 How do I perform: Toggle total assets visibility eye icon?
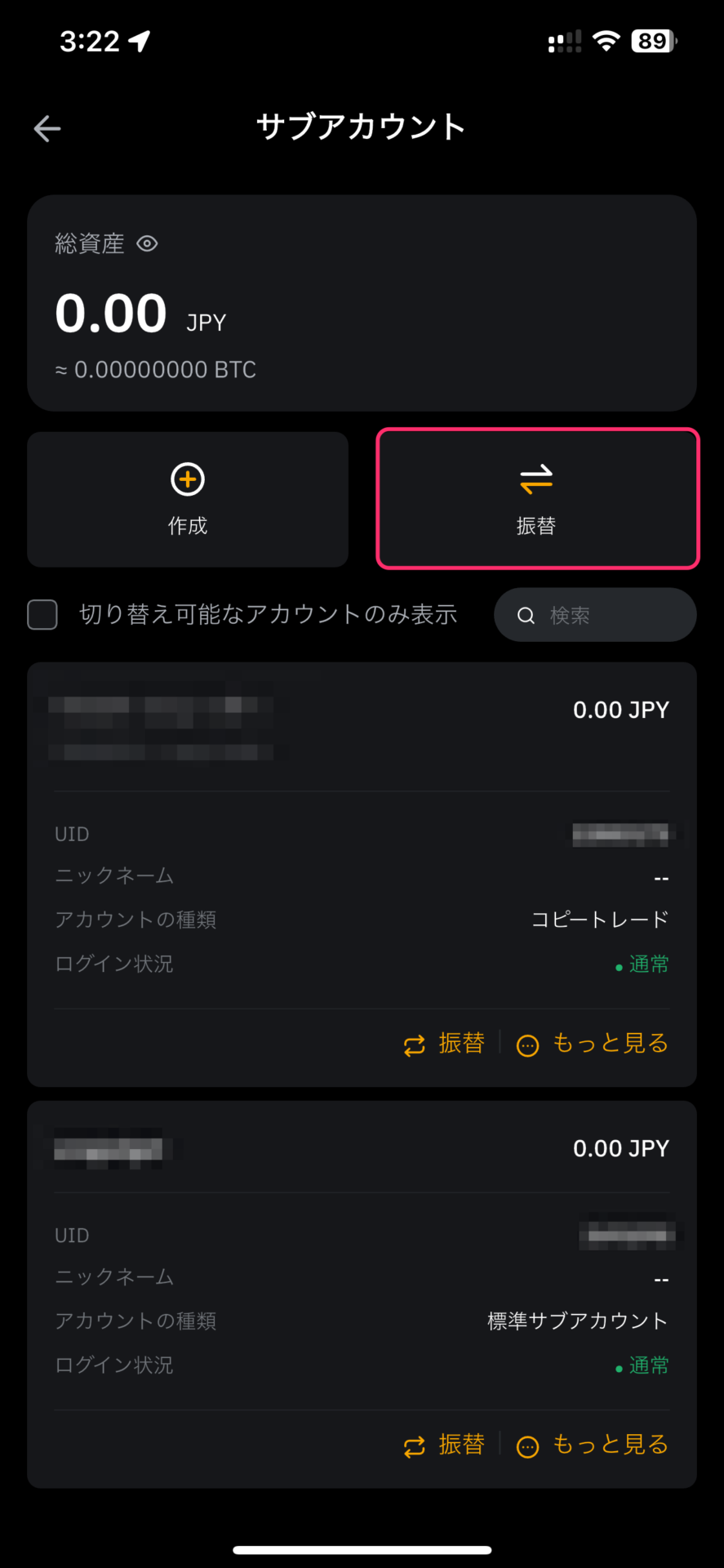147,243
